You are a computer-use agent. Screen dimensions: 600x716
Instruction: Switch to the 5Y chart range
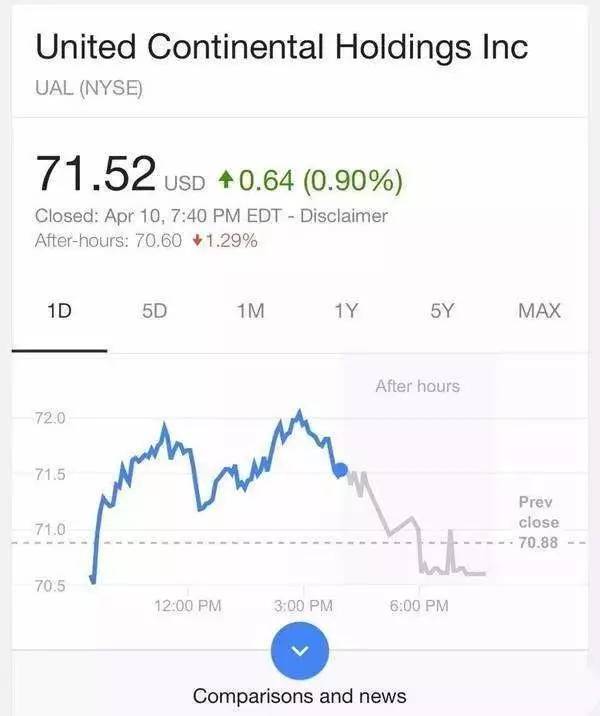442,311
